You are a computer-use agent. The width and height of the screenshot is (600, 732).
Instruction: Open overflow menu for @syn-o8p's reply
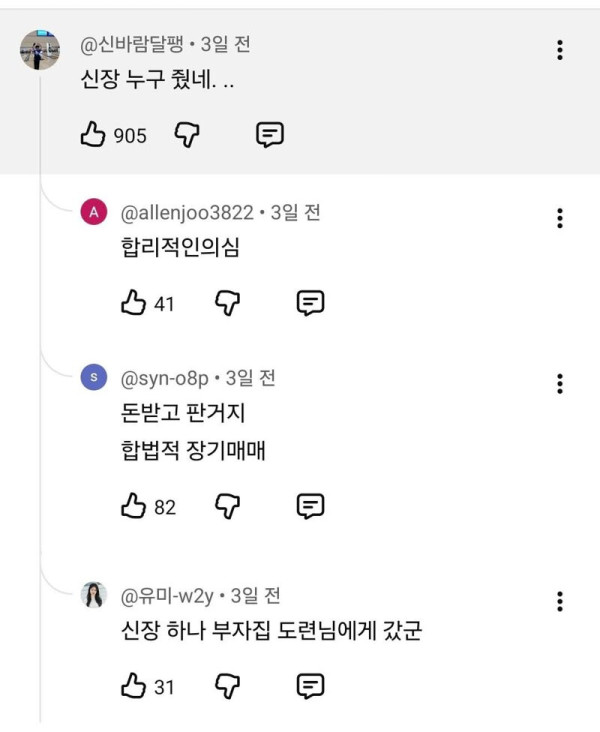click(x=559, y=383)
